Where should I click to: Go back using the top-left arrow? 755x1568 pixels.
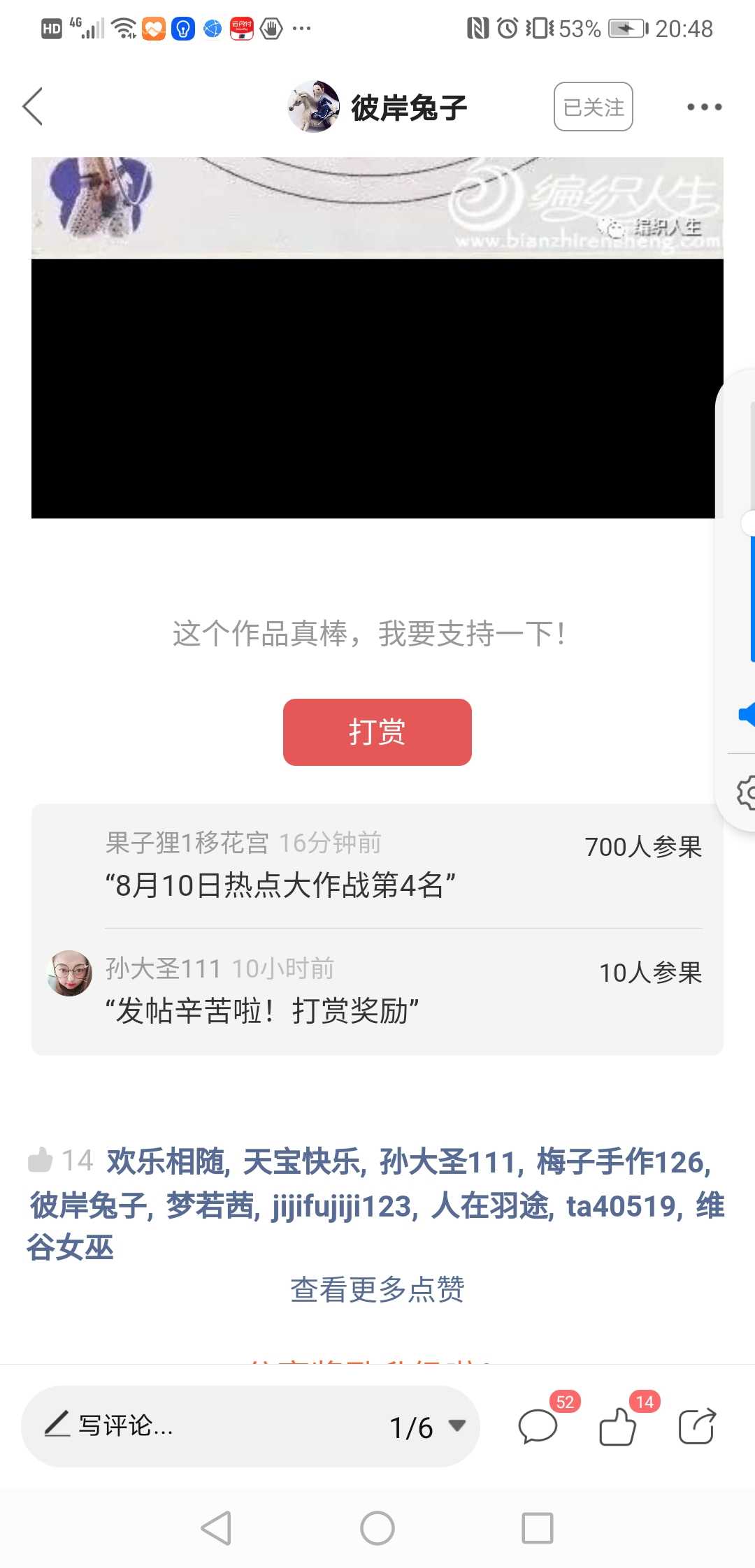tap(33, 107)
